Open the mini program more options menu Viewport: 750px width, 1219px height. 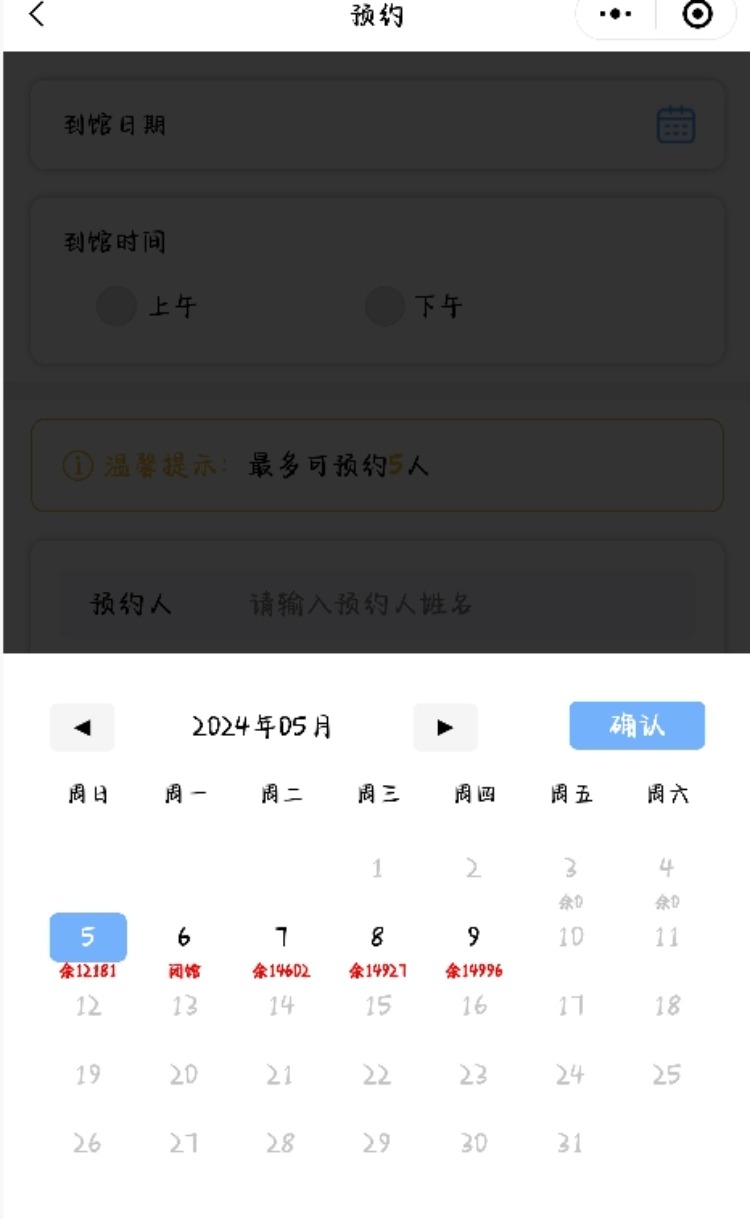(x=616, y=15)
